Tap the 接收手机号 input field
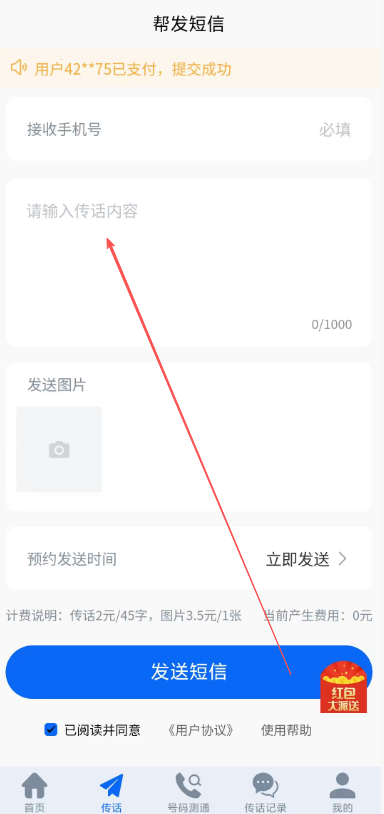 [x=189, y=129]
